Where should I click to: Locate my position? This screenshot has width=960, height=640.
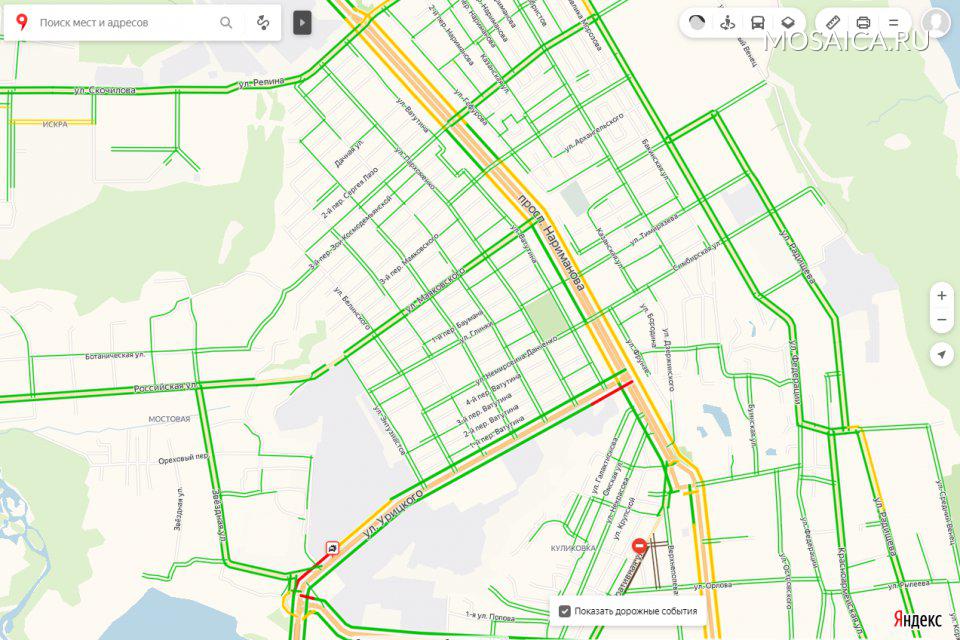pyautogui.click(x=941, y=354)
